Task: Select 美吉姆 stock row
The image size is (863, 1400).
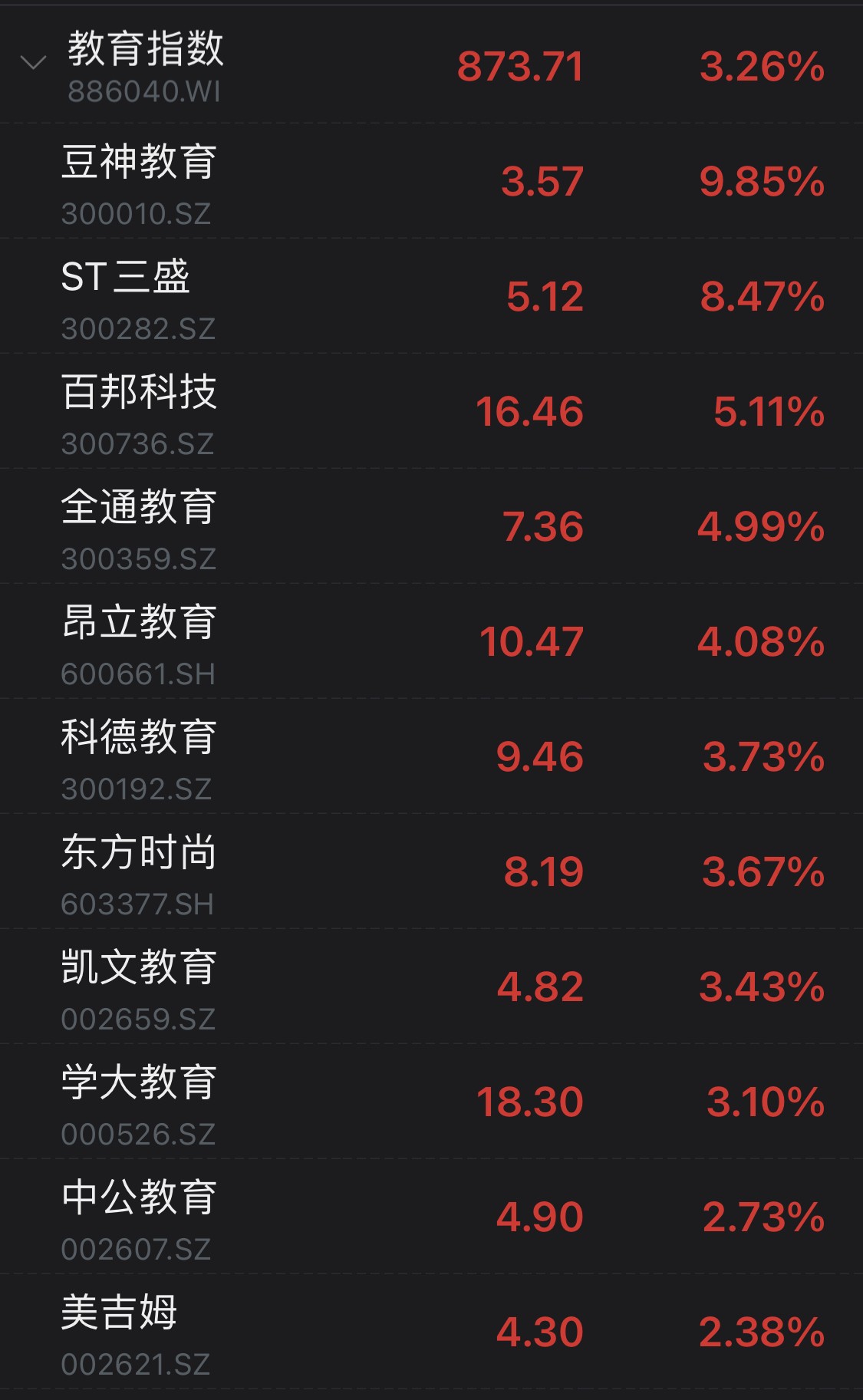Action: pos(431,1332)
